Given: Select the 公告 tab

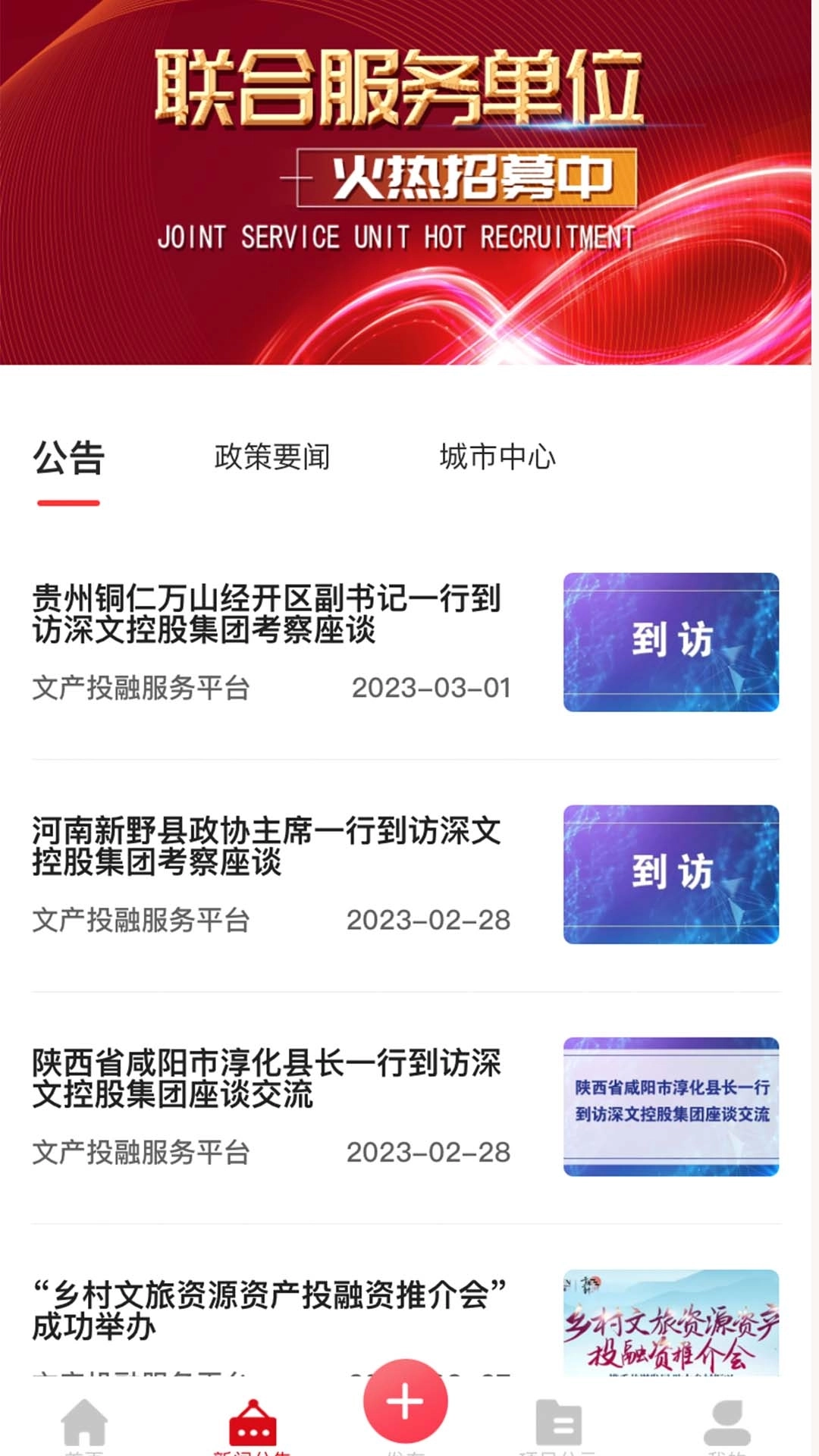Looking at the screenshot, I should pyautogui.click(x=67, y=459).
